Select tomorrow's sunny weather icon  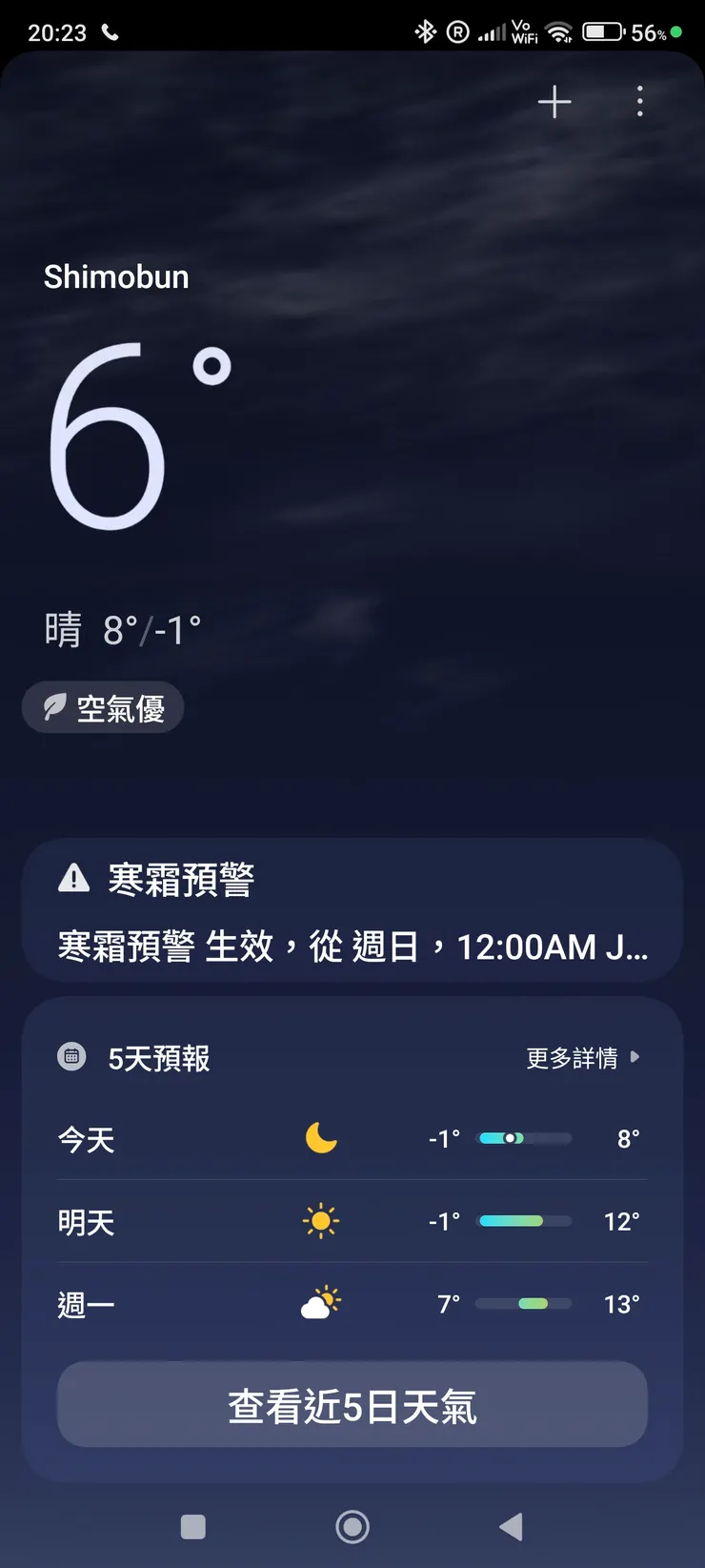tap(320, 1221)
